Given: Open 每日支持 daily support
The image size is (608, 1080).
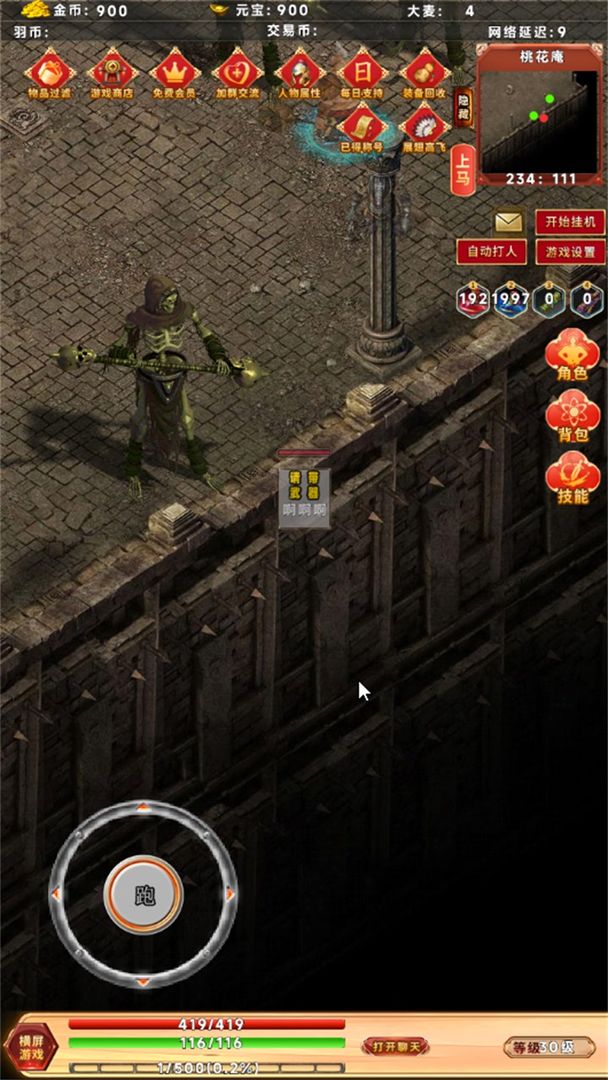Looking at the screenshot, I should [x=361, y=74].
